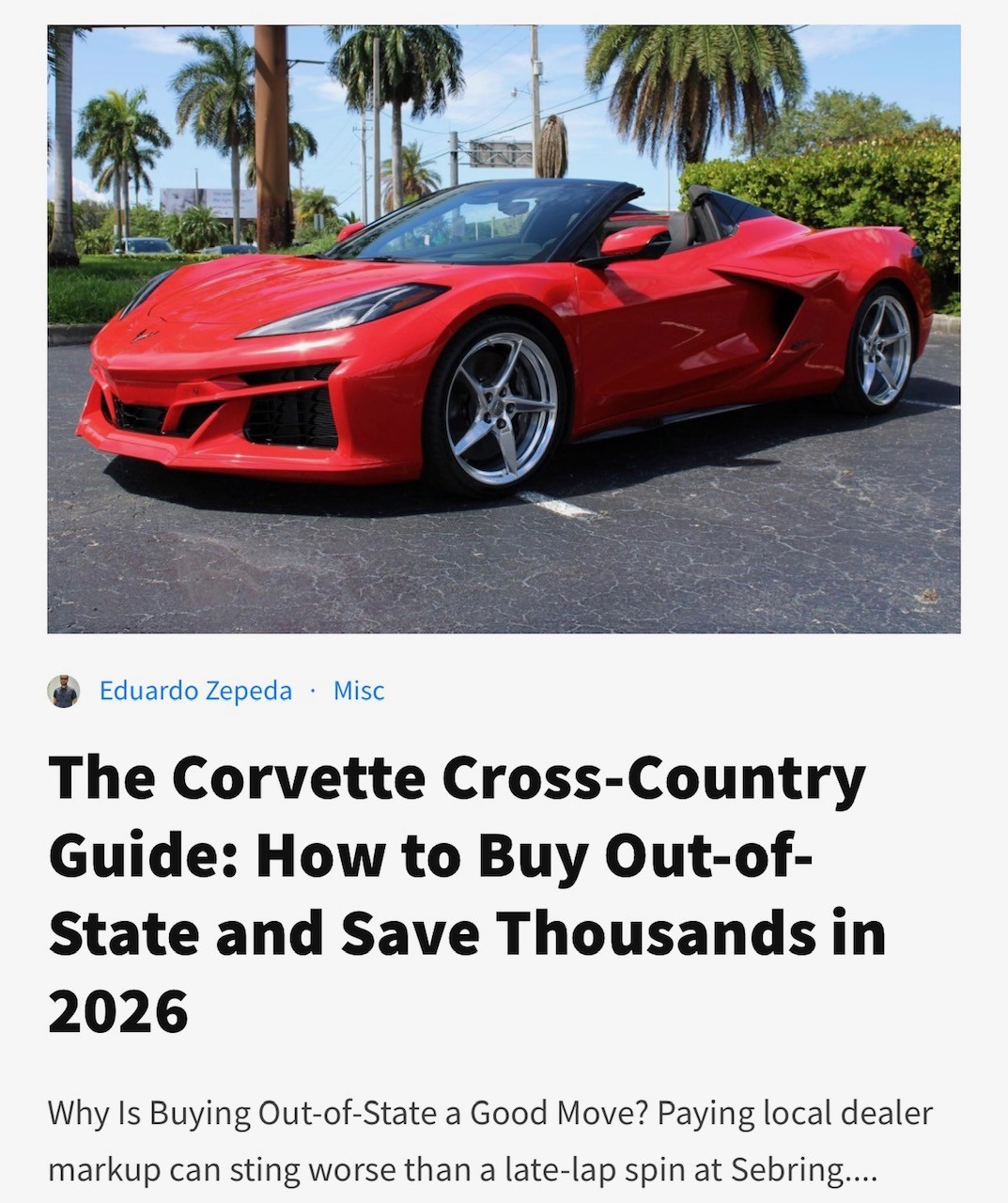
Task: Open the red Corvette article image
Action: point(504,329)
